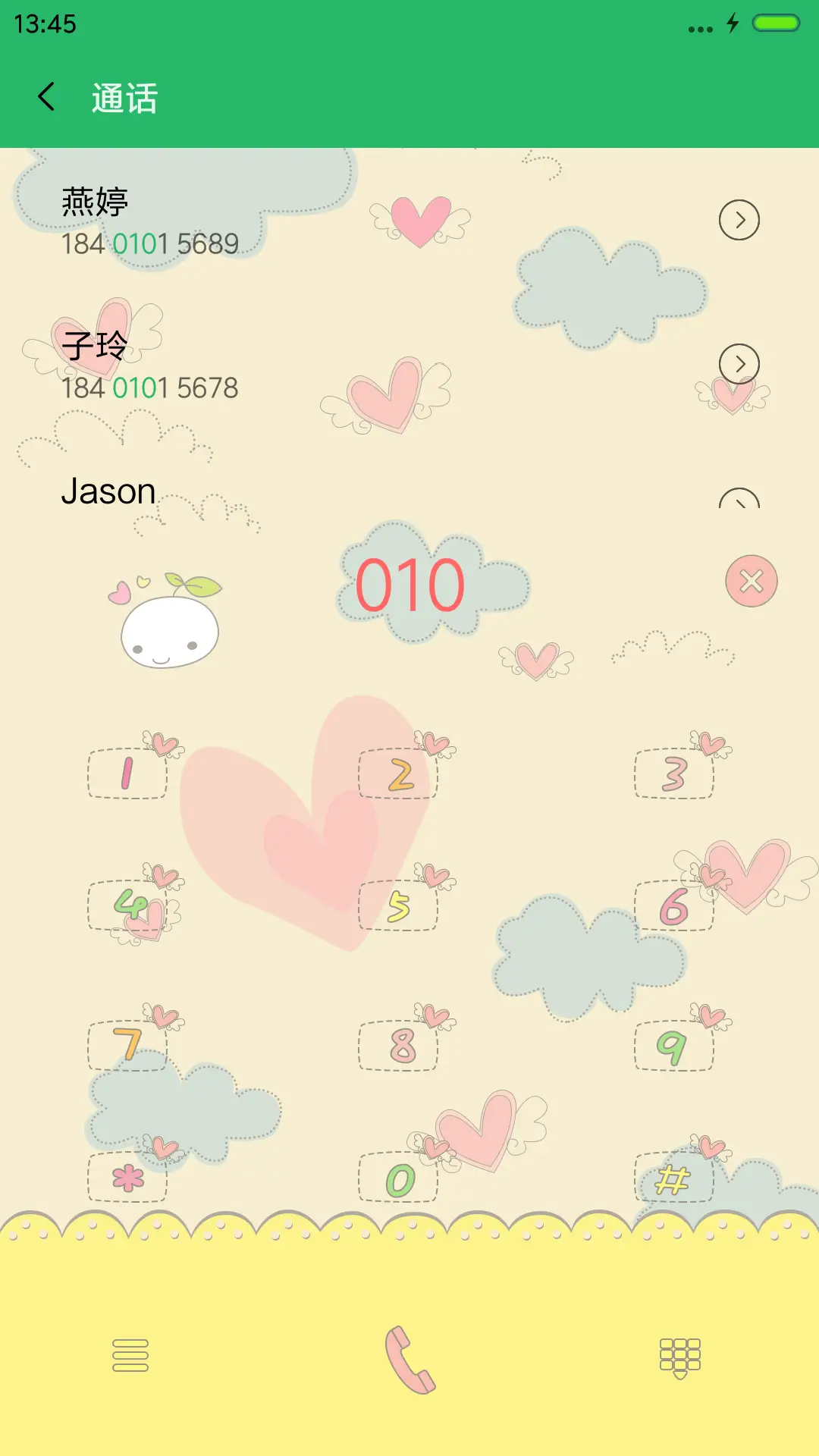Tap the back arrow beside 通话
This screenshot has width=819, height=1456.
pyautogui.click(x=47, y=97)
